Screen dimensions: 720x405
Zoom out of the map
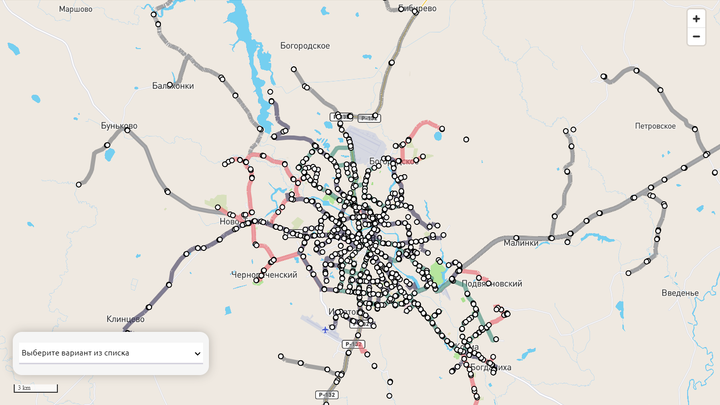(696, 37)
